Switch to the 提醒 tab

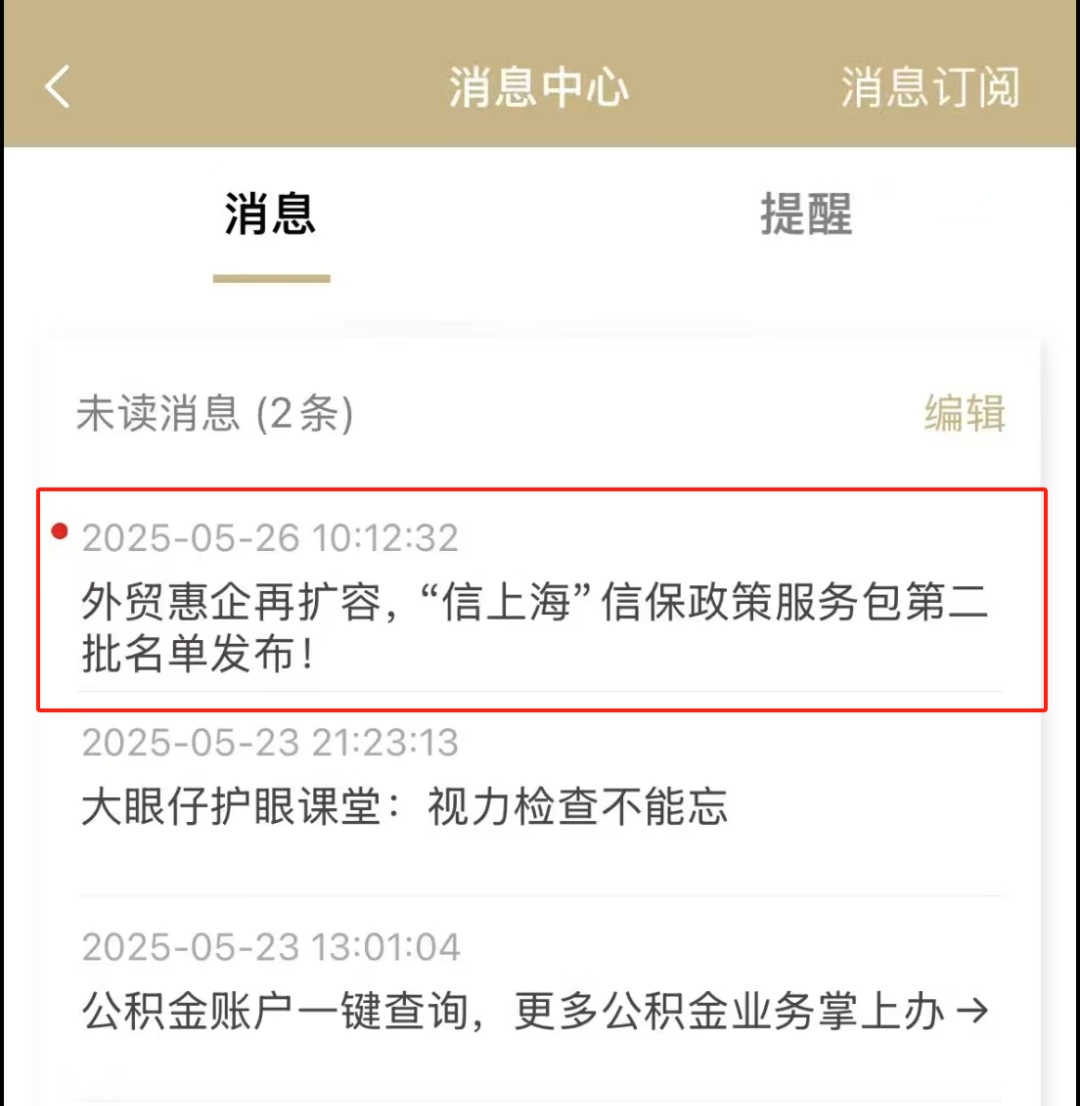tap(806, 214)
